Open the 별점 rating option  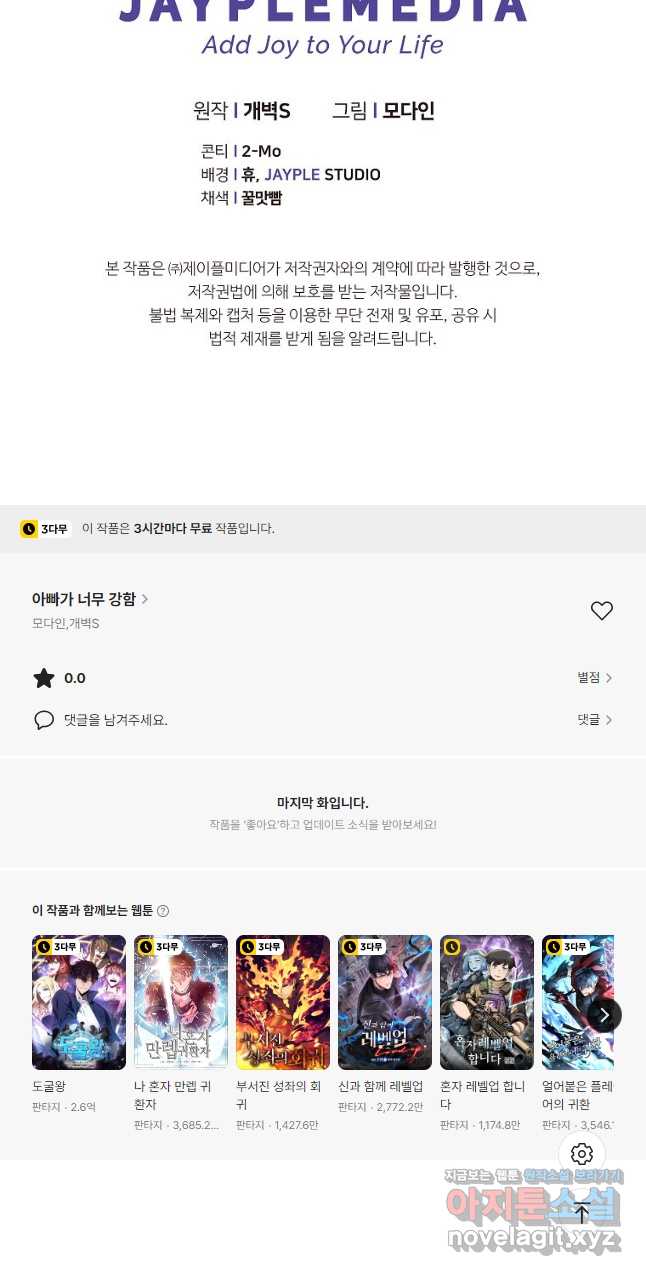pos(594,678)
